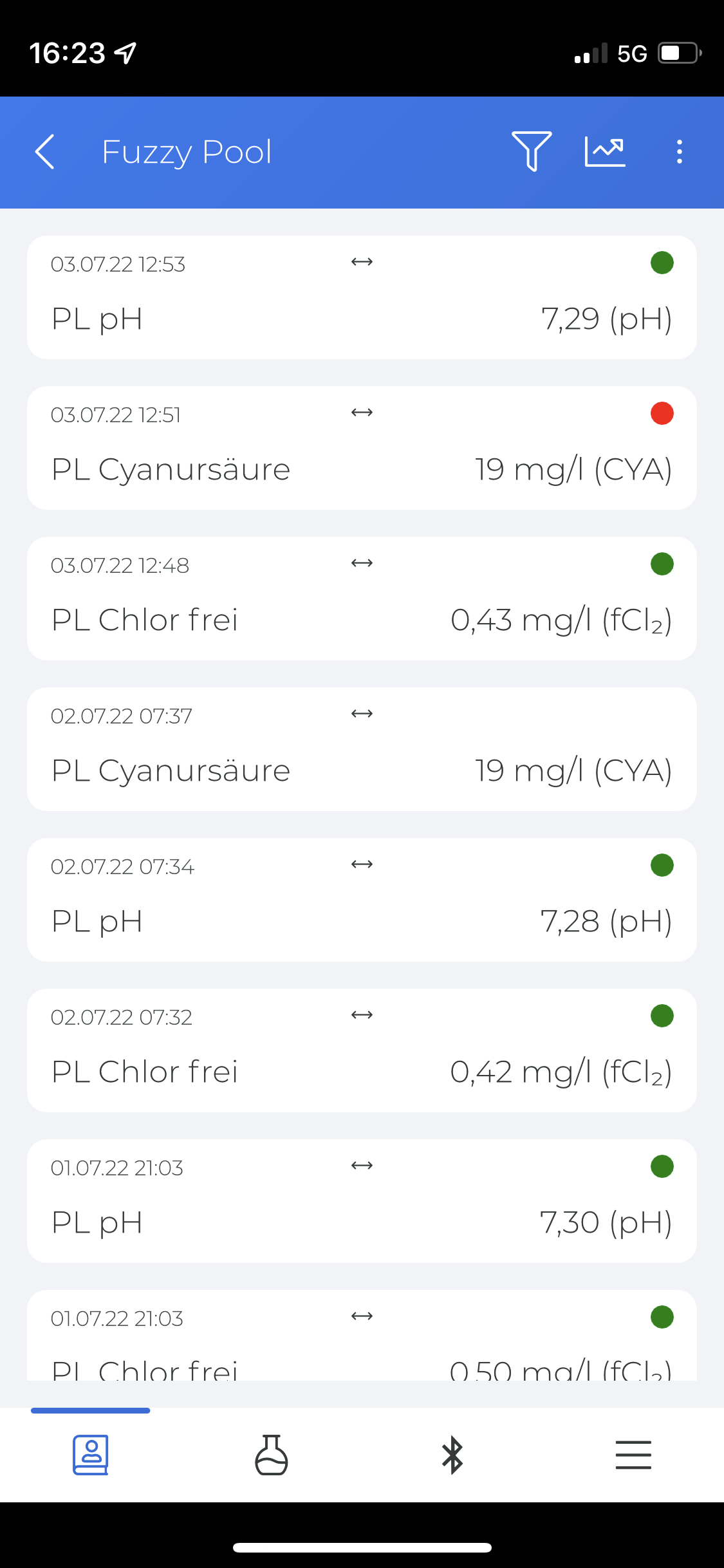Viewport: 724px width, 1568px height.
Task: Open the hamburger menu tab
Action: click(x=633, y=1455)
